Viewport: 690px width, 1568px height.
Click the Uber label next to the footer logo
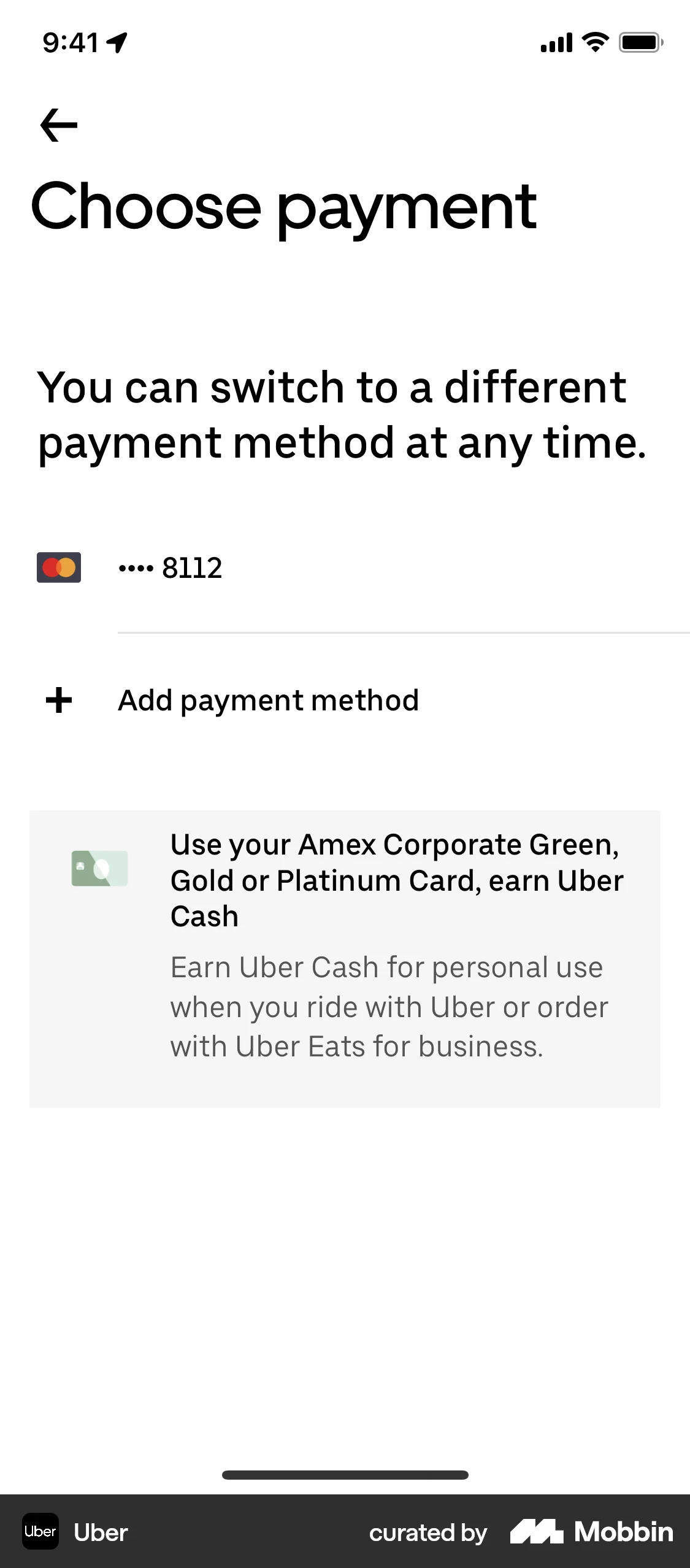[101, 1532]
